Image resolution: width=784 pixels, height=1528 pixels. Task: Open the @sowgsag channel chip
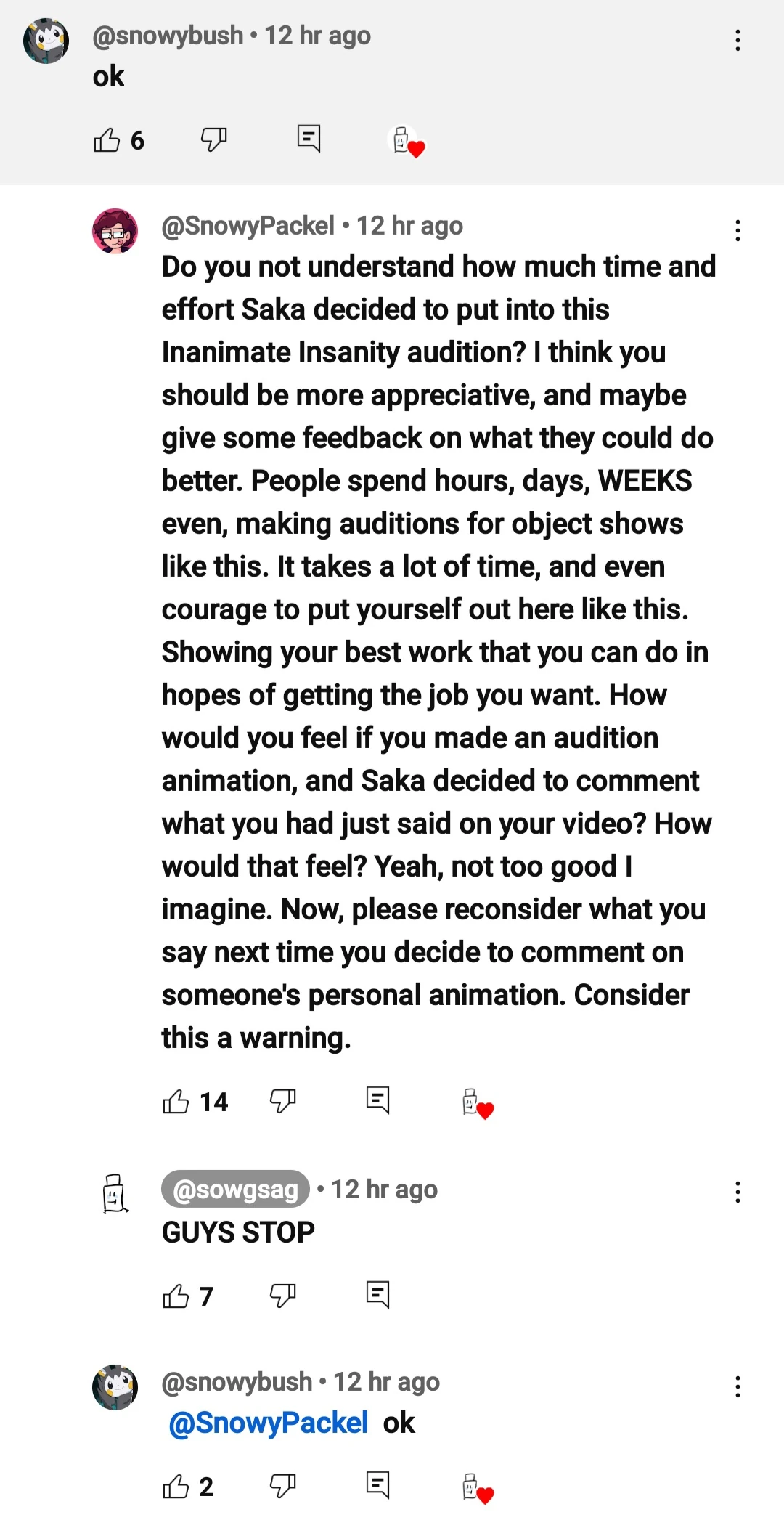click(236, 1190)
